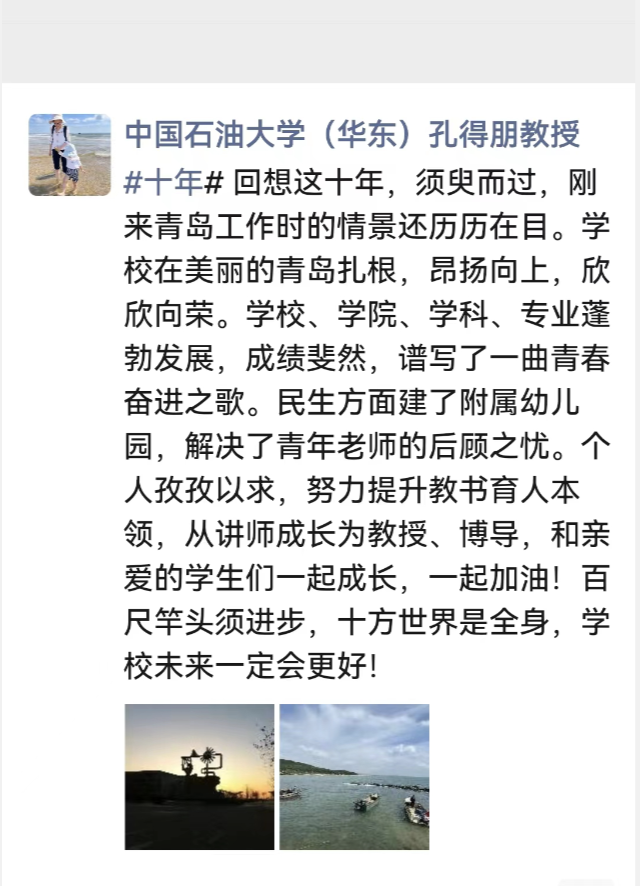Open profile name 中国石油大学（华东）孔得朋教授
This screenshot has height=886, width=640.
(351, 133)
